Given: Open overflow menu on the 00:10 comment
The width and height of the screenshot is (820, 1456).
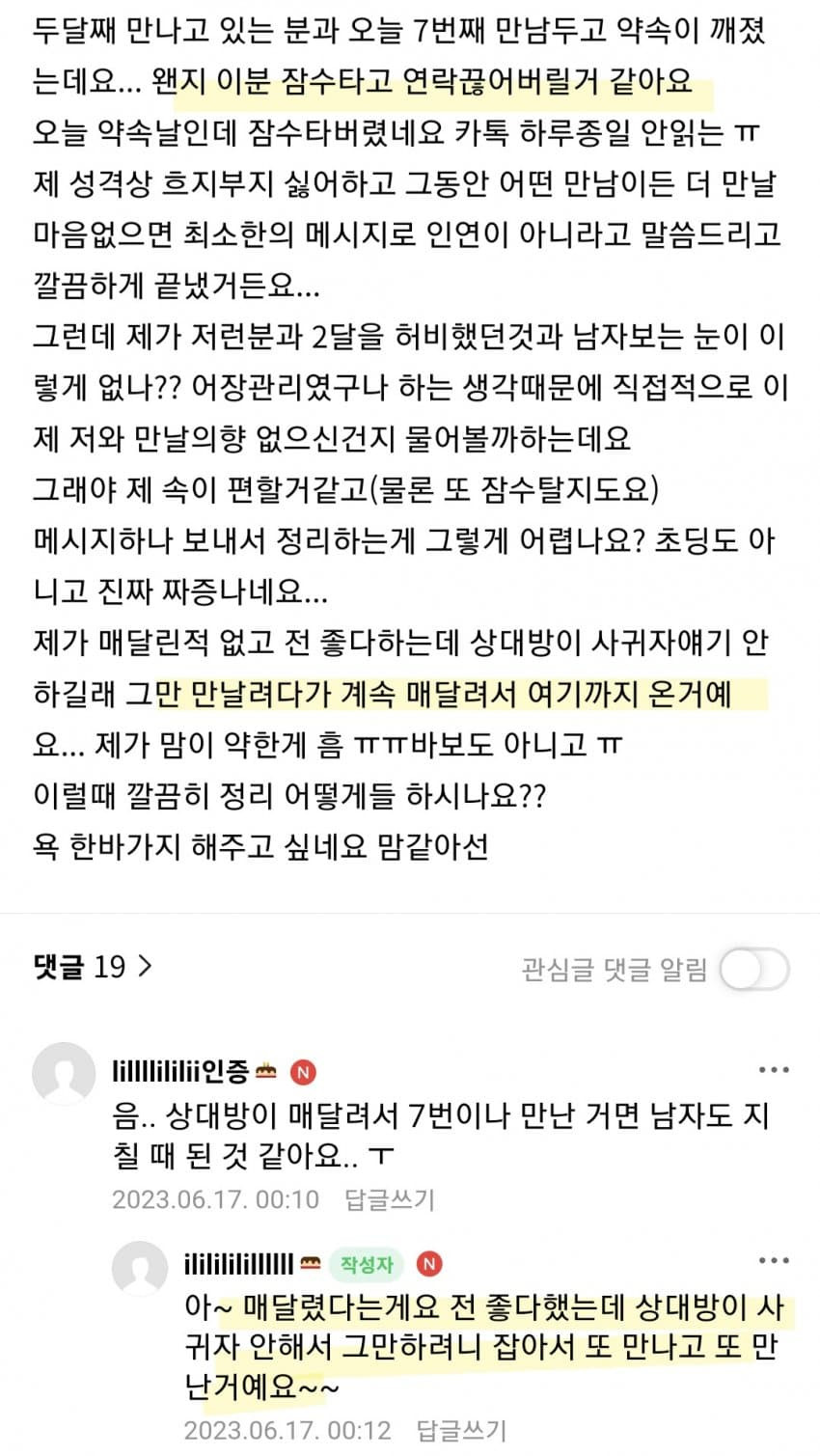Looking at the screenshot, I should pyautogui.click(x=774, y=1070).
